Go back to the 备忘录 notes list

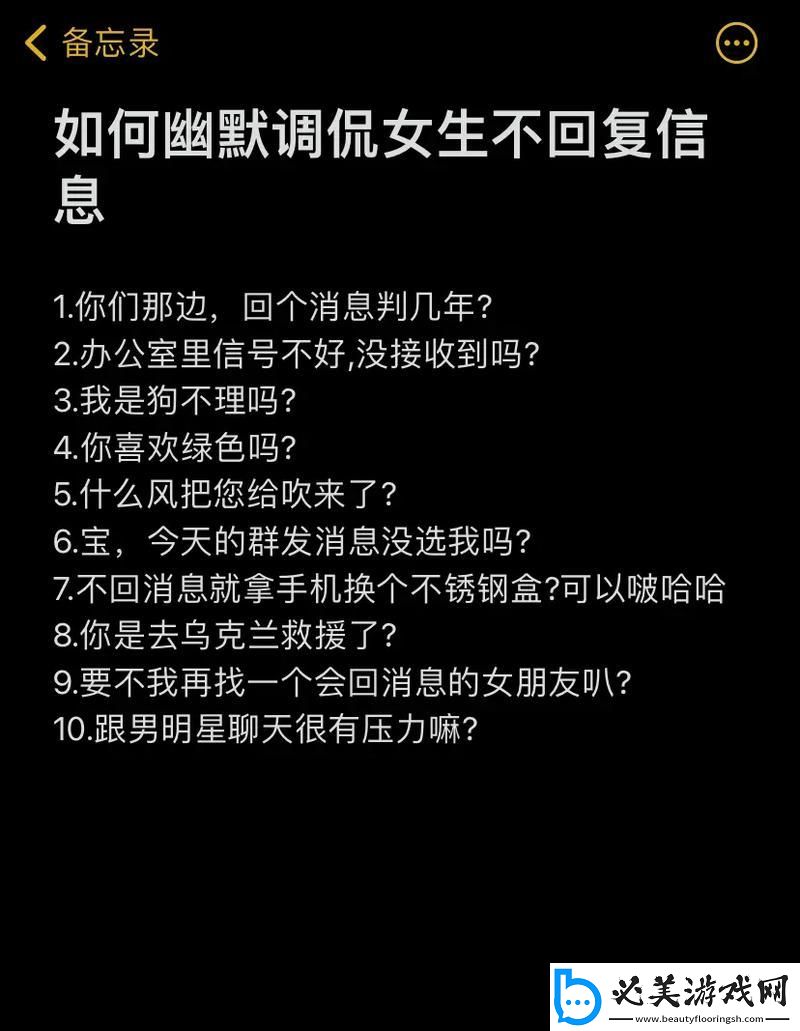coord(91,44)
